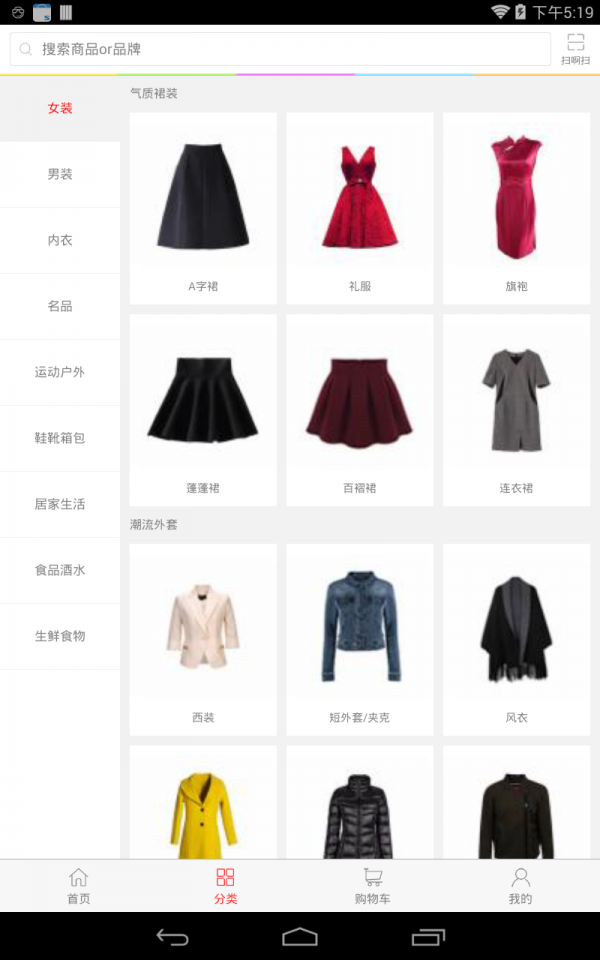Select the 名品 category
This screenshot has height=960, width=600.
[x=60, y=306]
